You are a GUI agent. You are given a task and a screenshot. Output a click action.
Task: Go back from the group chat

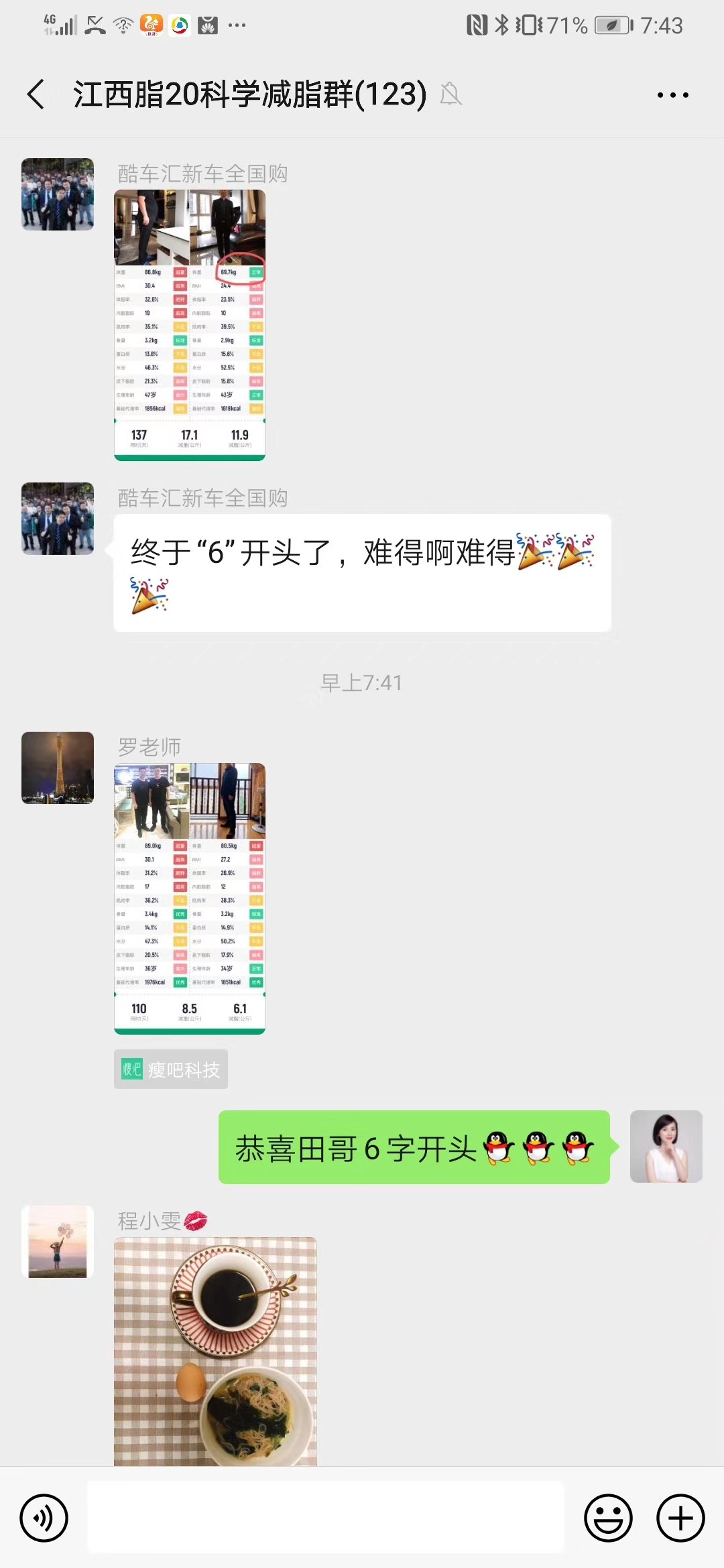[36, 94]
